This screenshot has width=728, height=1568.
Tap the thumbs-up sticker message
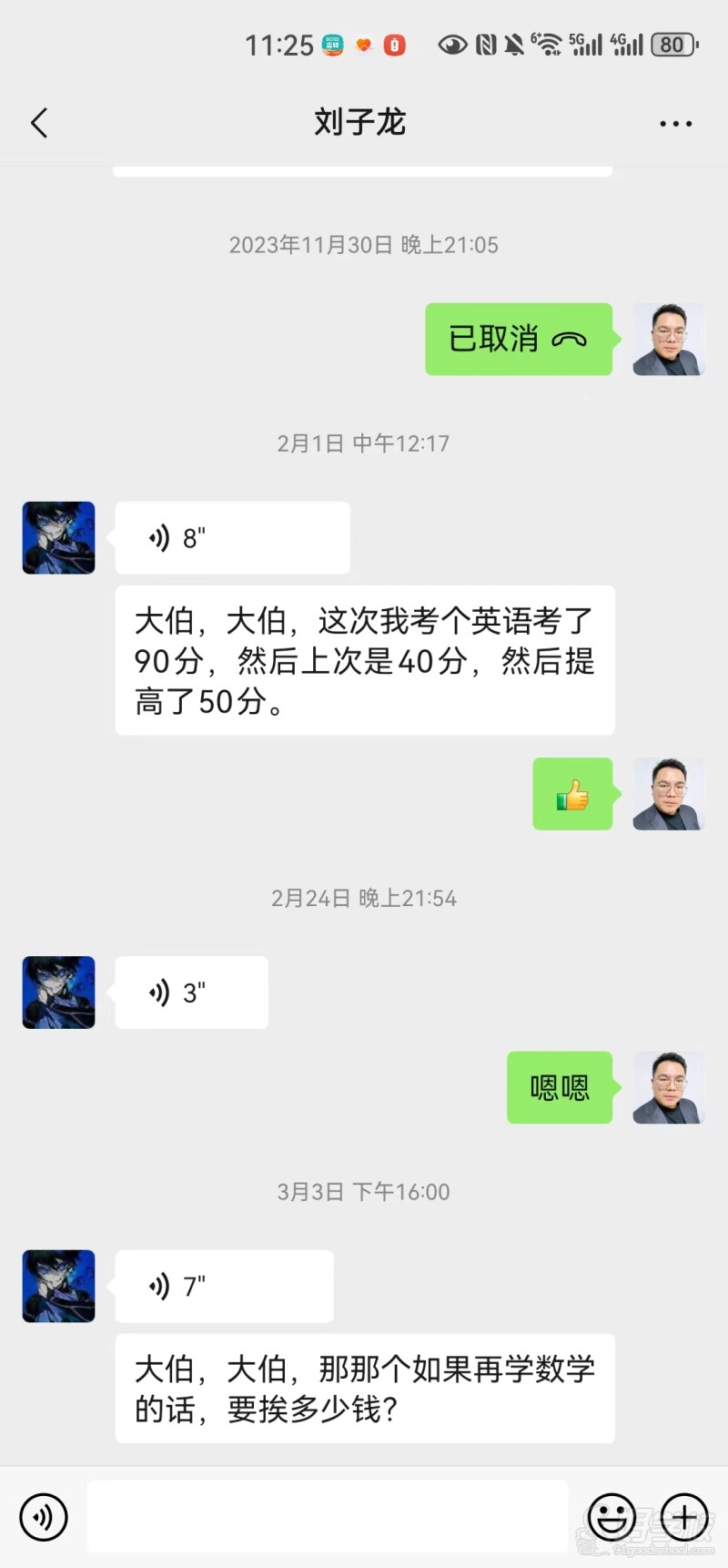click(572, 793)
